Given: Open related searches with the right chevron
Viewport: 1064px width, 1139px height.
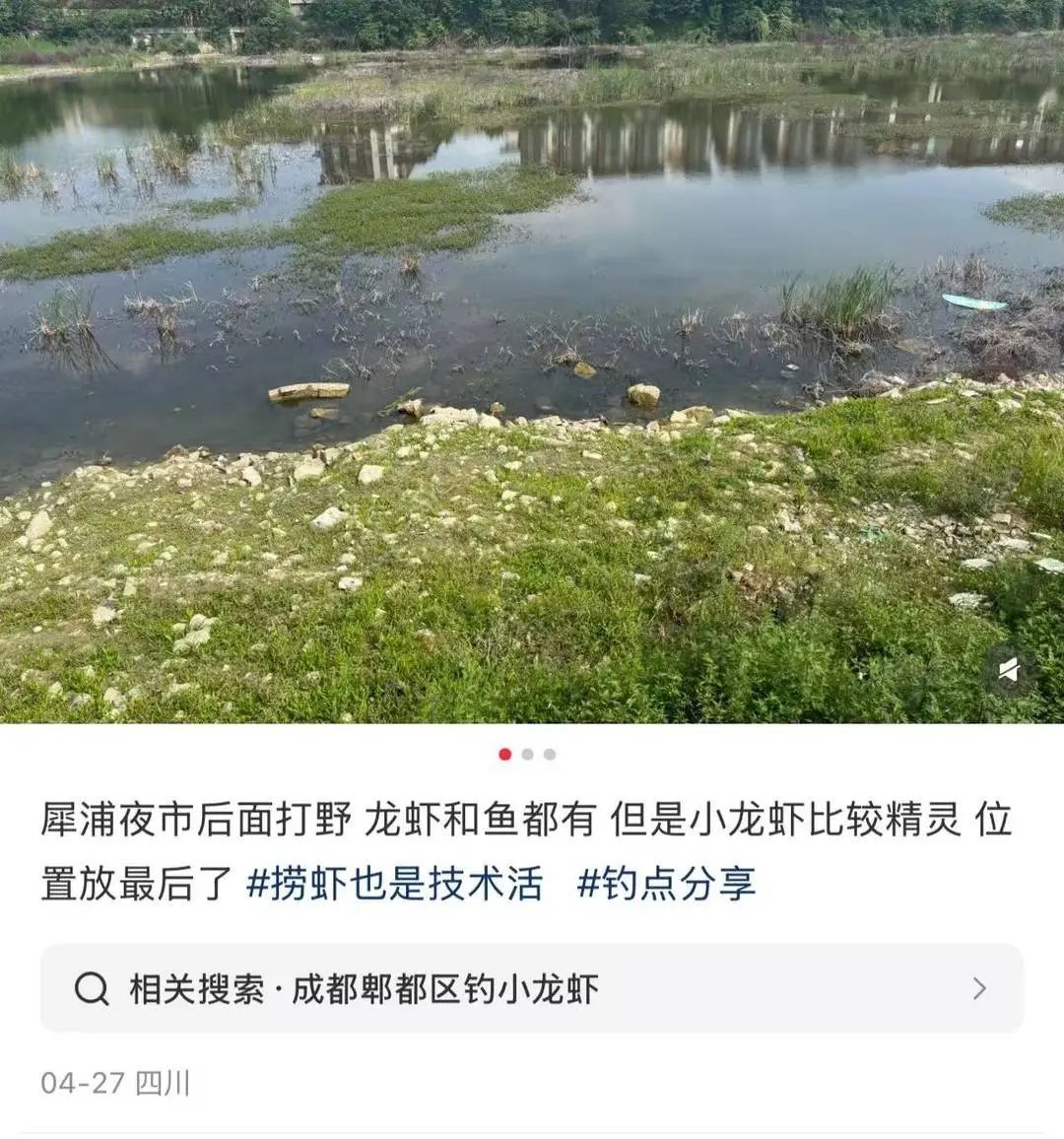Looking at the screenshot, I should coord(976,988).
